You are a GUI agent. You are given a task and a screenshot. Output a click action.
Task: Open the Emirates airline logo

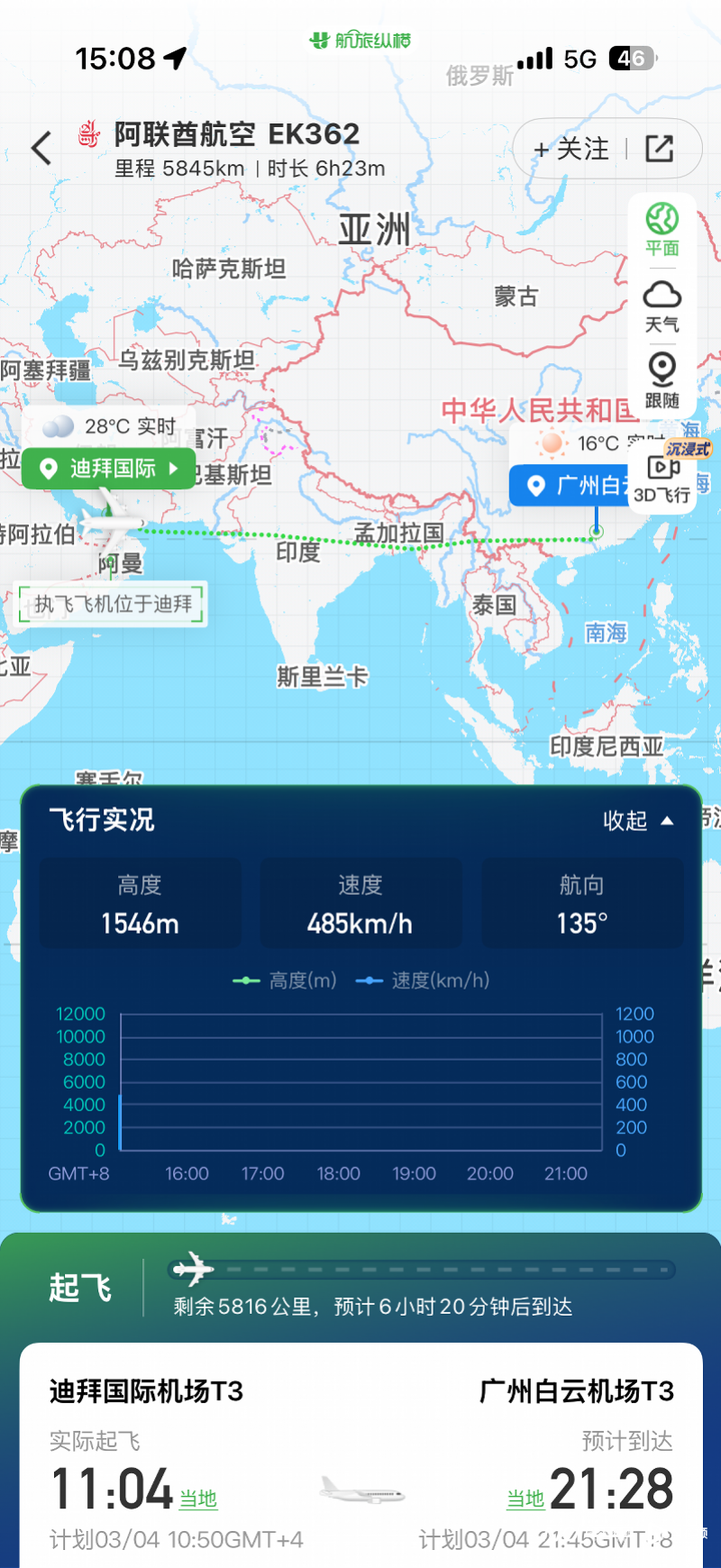tap(87, 133)
